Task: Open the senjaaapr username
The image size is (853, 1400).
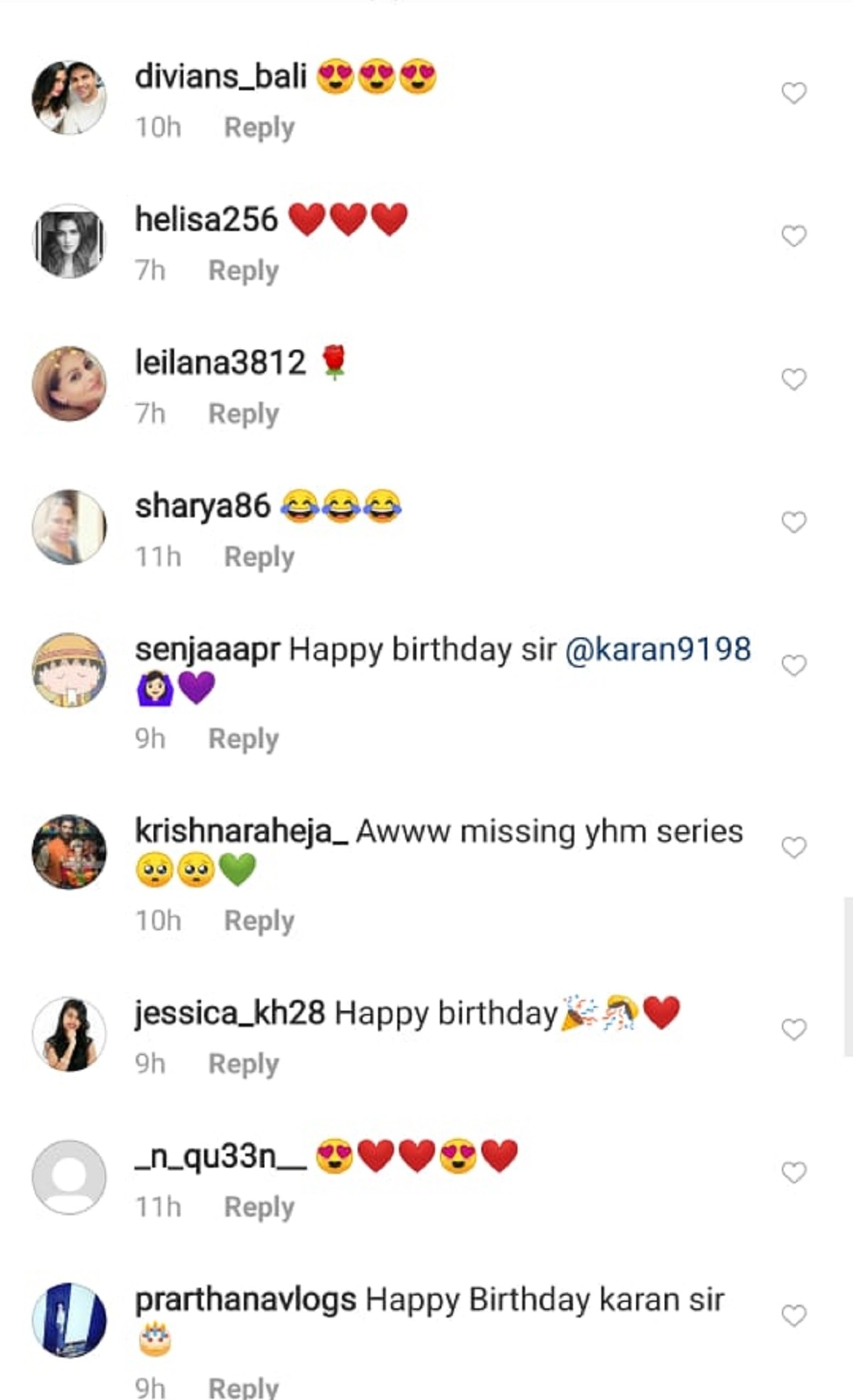Action: 208,650
